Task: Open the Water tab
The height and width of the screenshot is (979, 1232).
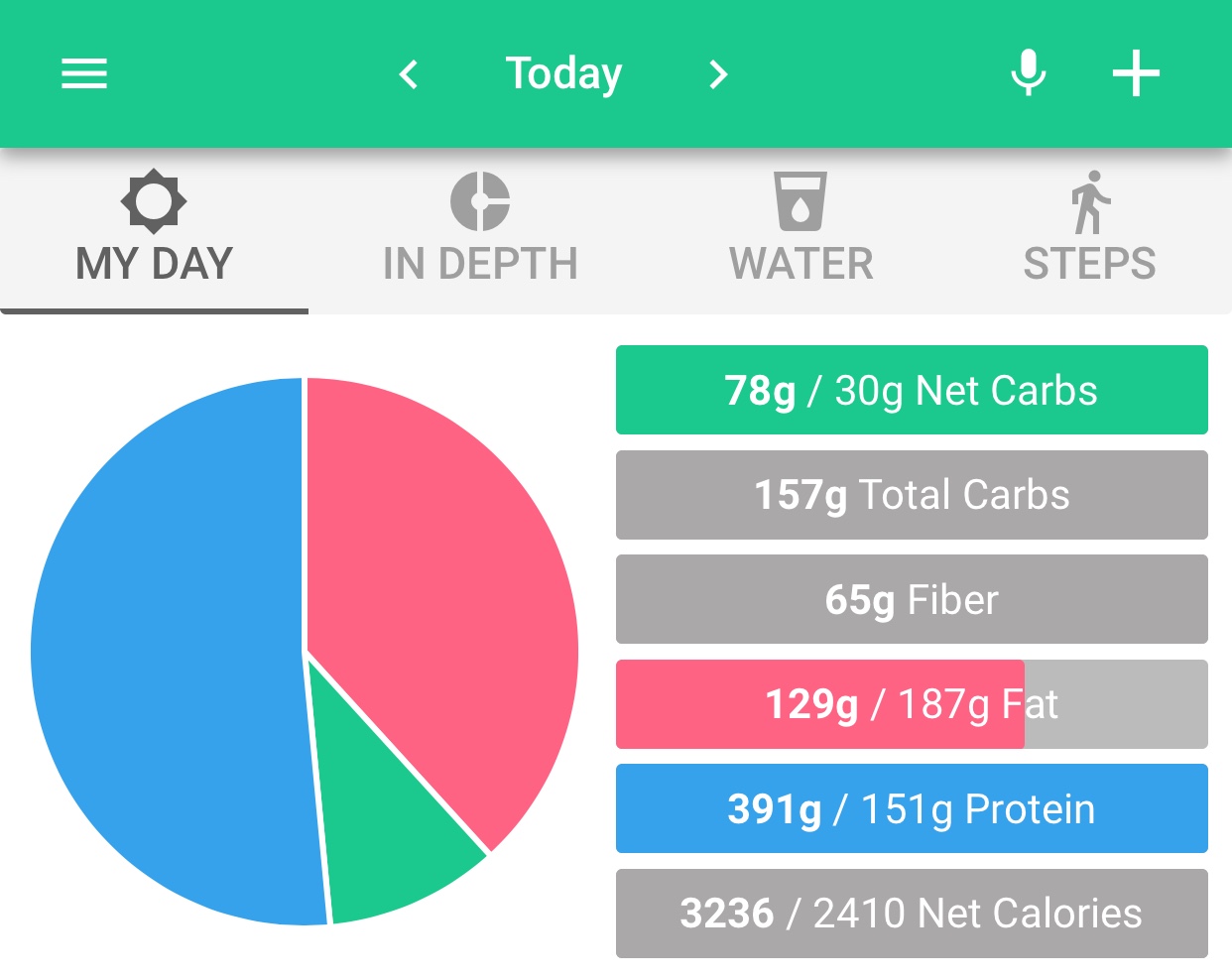Action: pos(801,230)
